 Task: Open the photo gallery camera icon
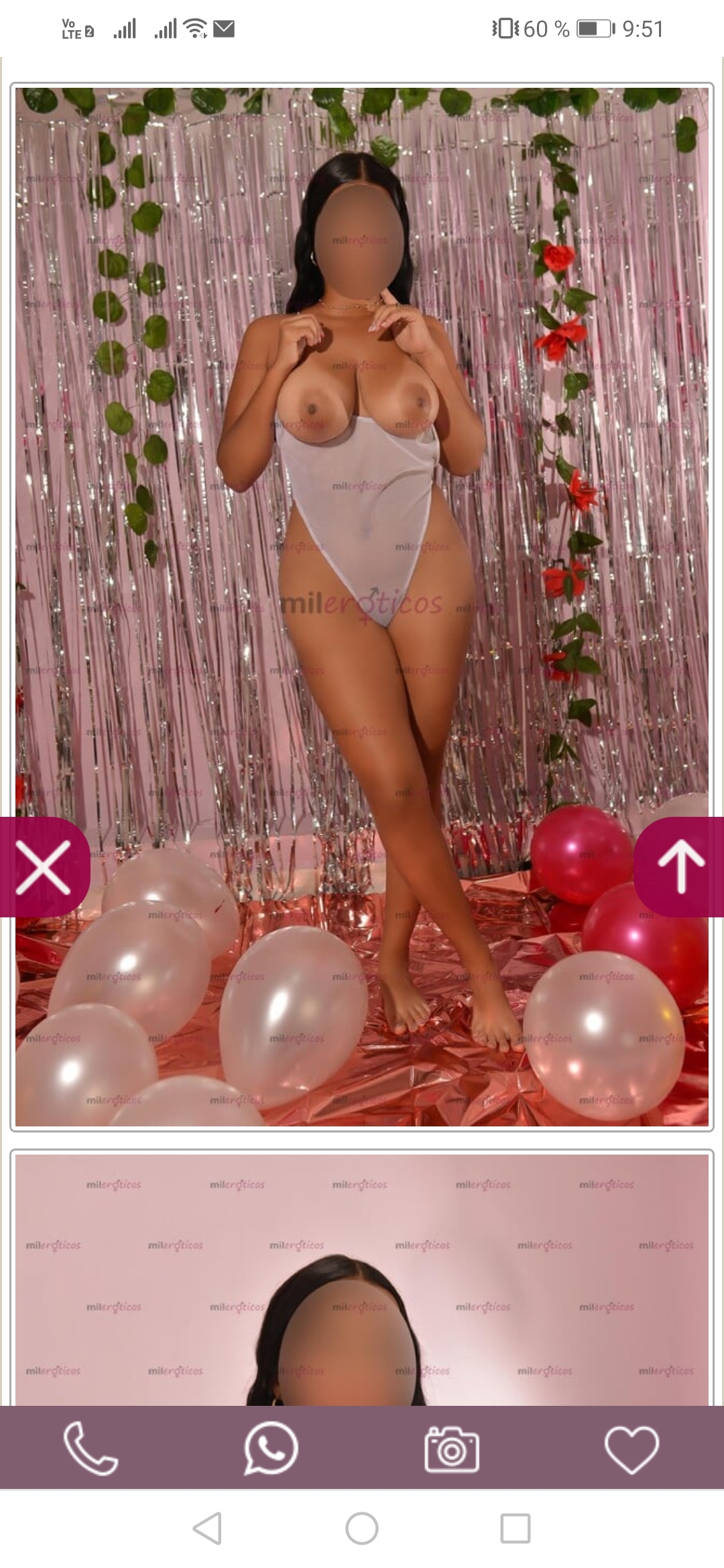(x=452, y=1449)
